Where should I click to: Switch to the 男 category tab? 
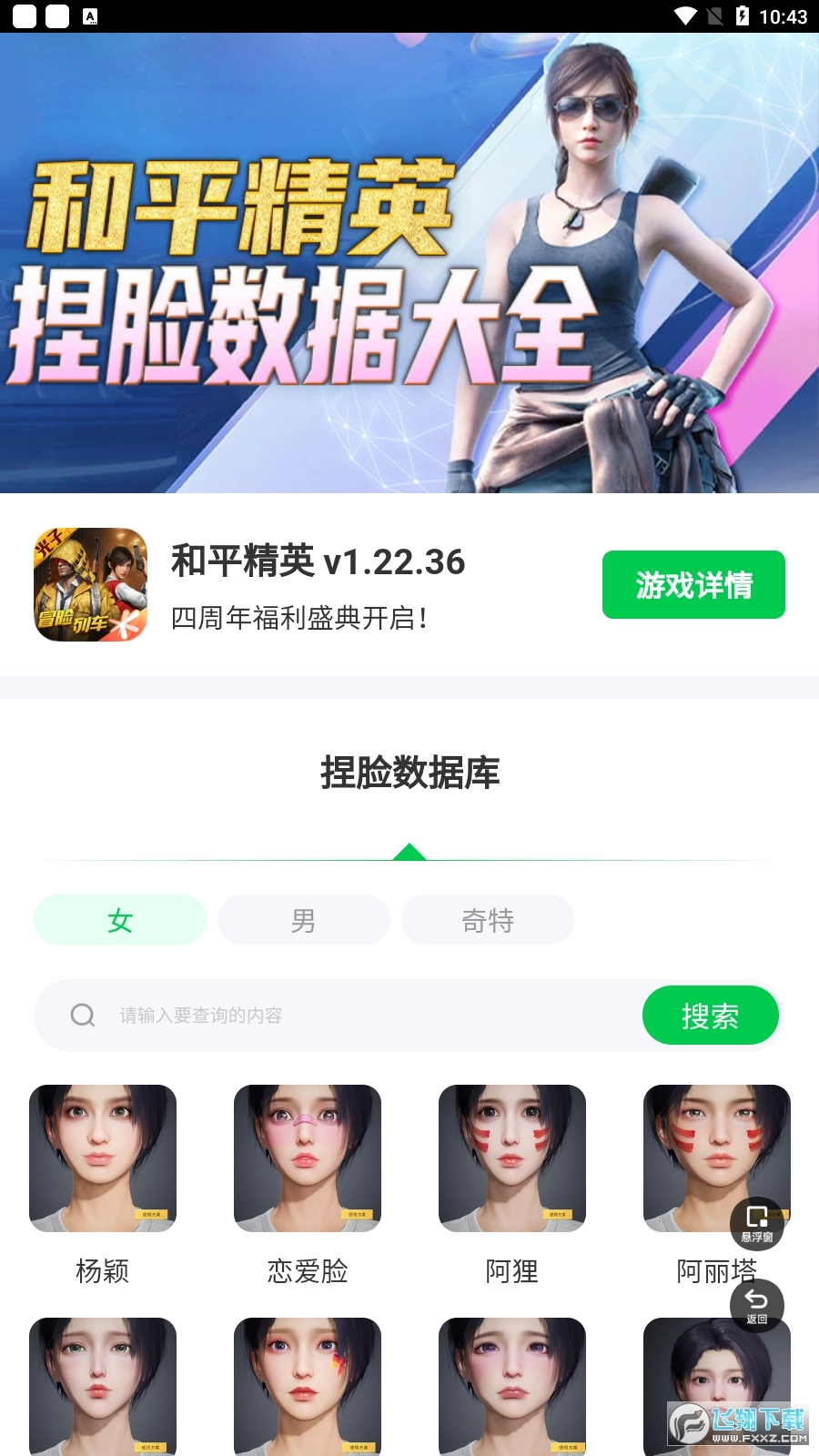[x=303, y=919]
